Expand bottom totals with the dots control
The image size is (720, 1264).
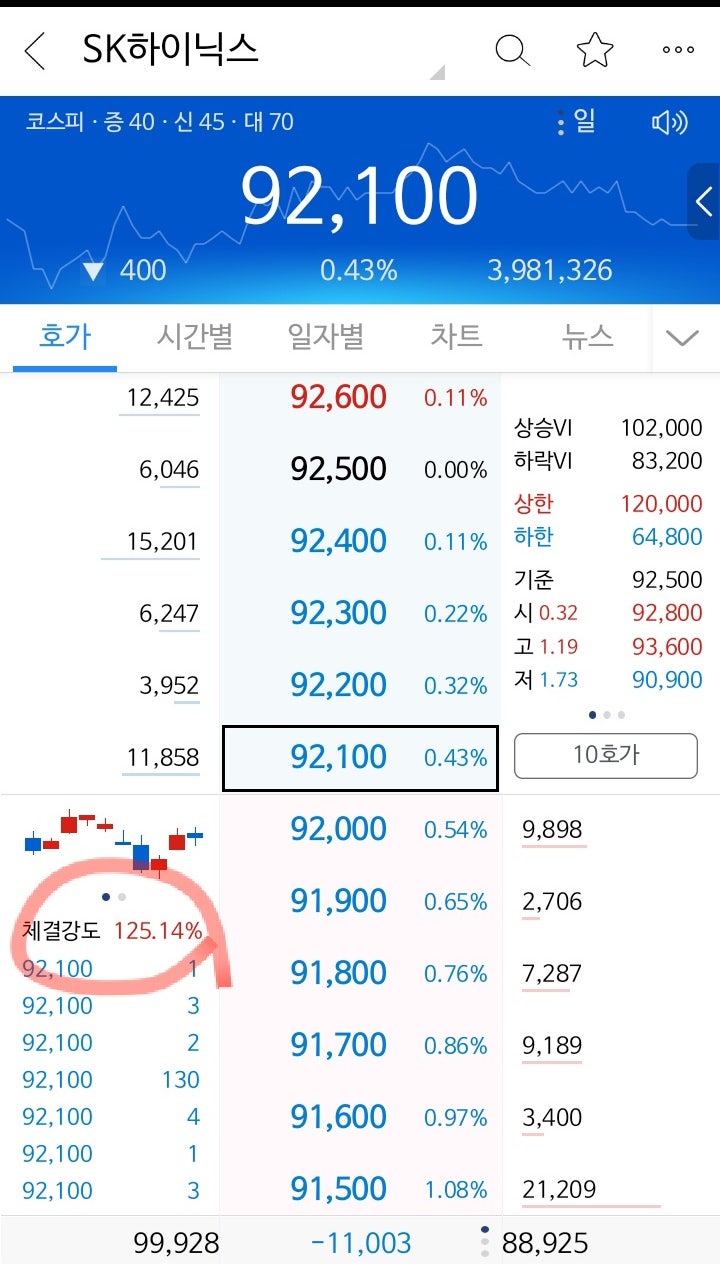483,1242
